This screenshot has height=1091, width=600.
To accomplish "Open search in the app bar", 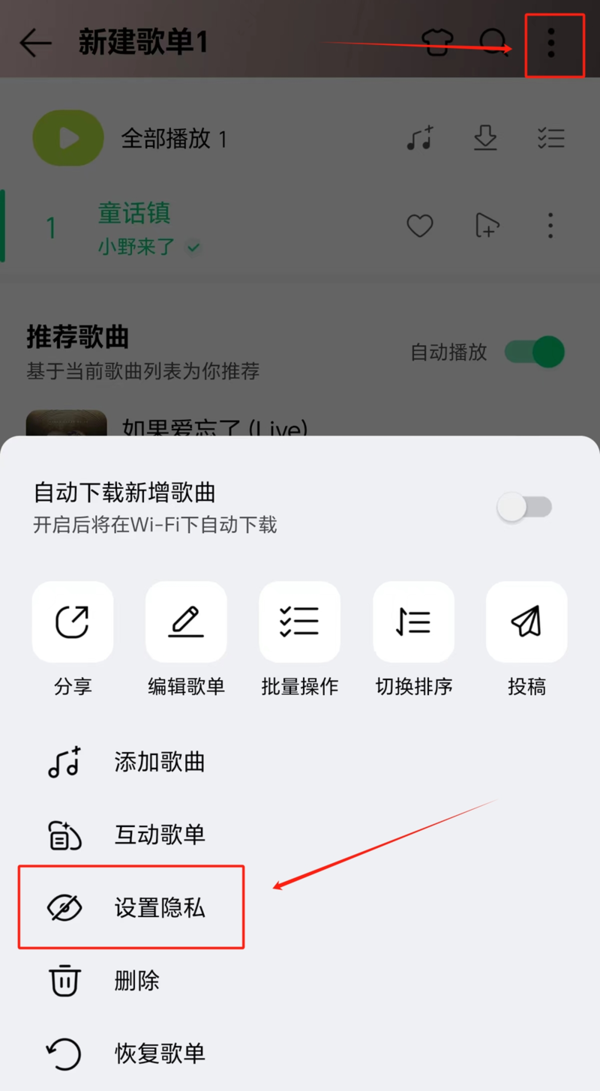I will tap(493, 43).
